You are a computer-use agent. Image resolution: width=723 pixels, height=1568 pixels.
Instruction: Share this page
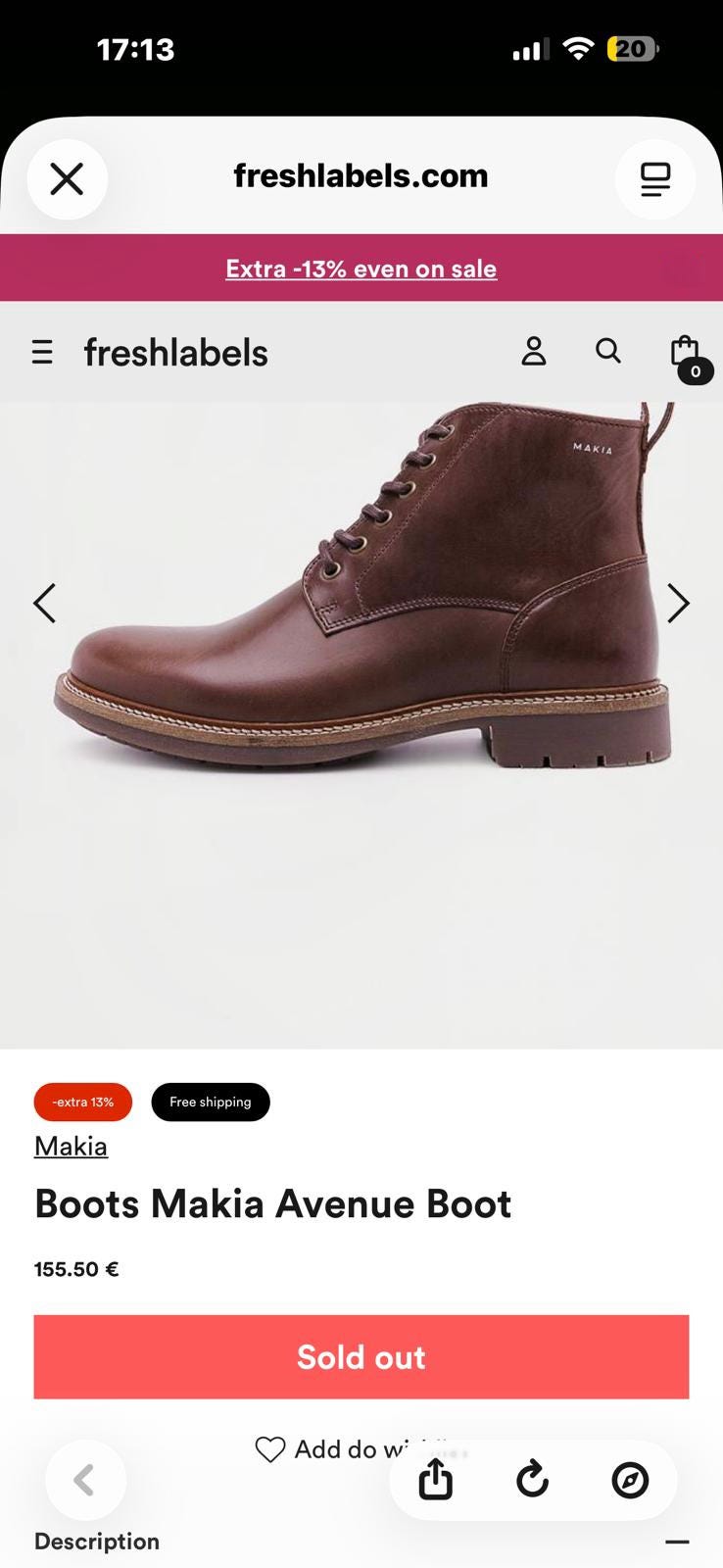click(436, 1480)
